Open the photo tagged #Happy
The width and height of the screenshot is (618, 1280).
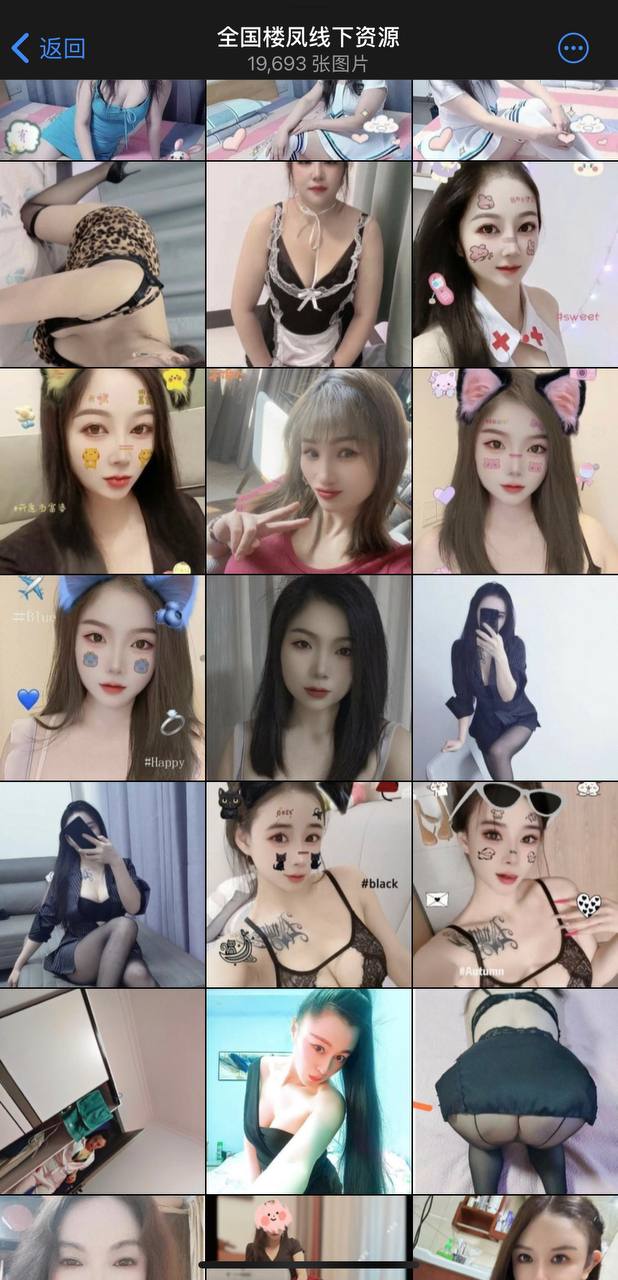(102, 678)
